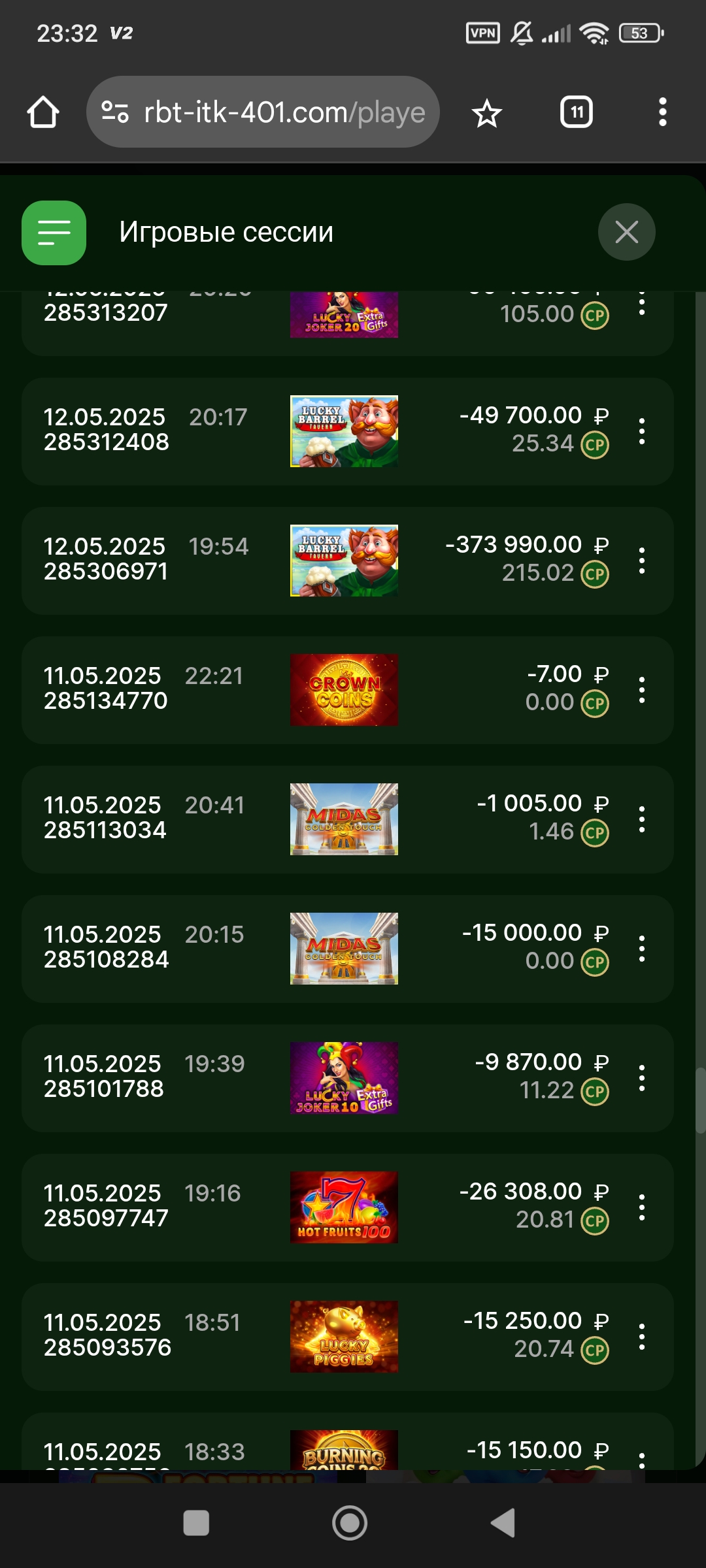Open the three-dot menu for session 285134770
Screen dimensions: 706x1568
tap(642, 691)
